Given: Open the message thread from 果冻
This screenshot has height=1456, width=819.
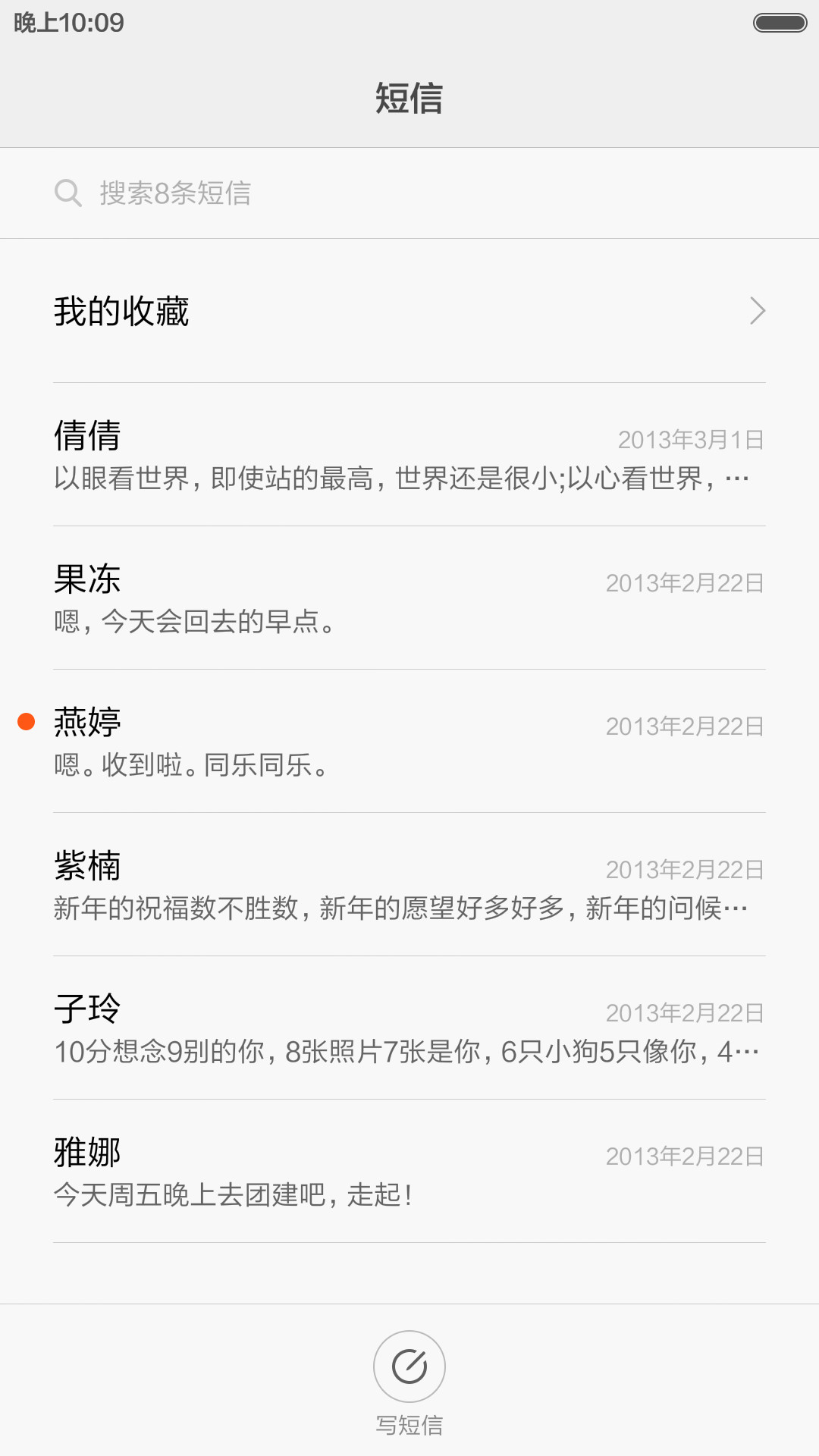Looking at the screenshot, I should (409, 598).
